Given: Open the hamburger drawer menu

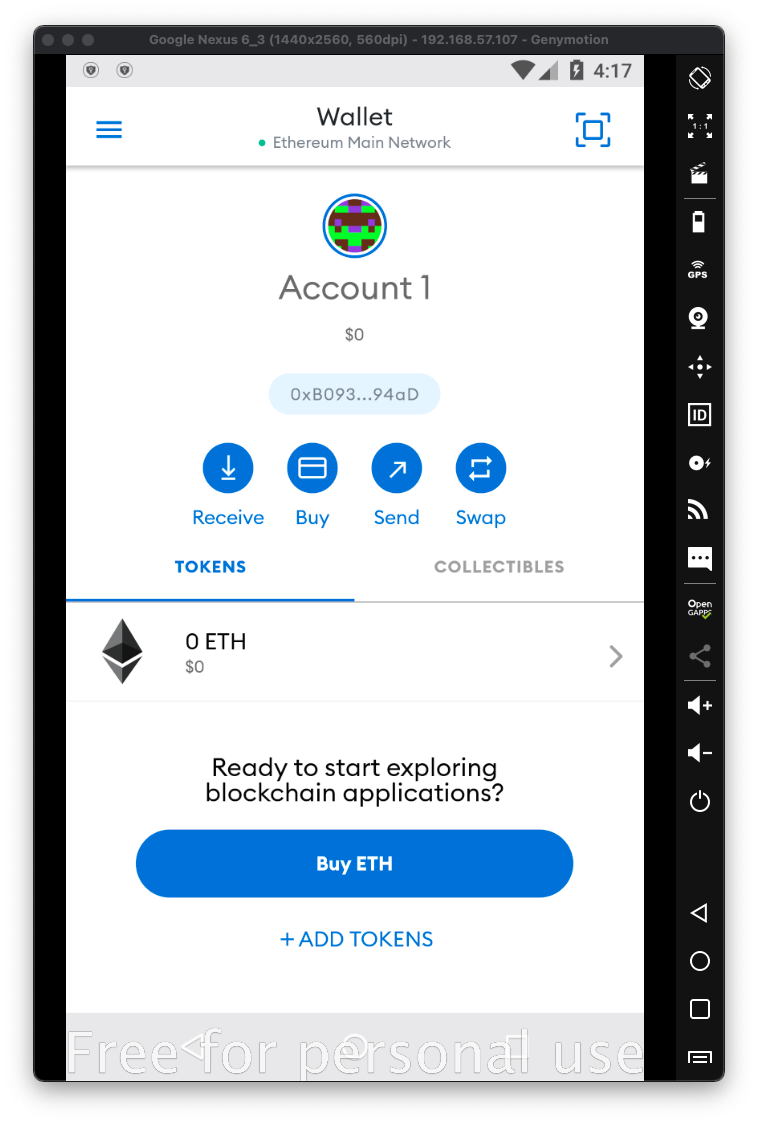Looking at the screenshot, I should 109,130.
